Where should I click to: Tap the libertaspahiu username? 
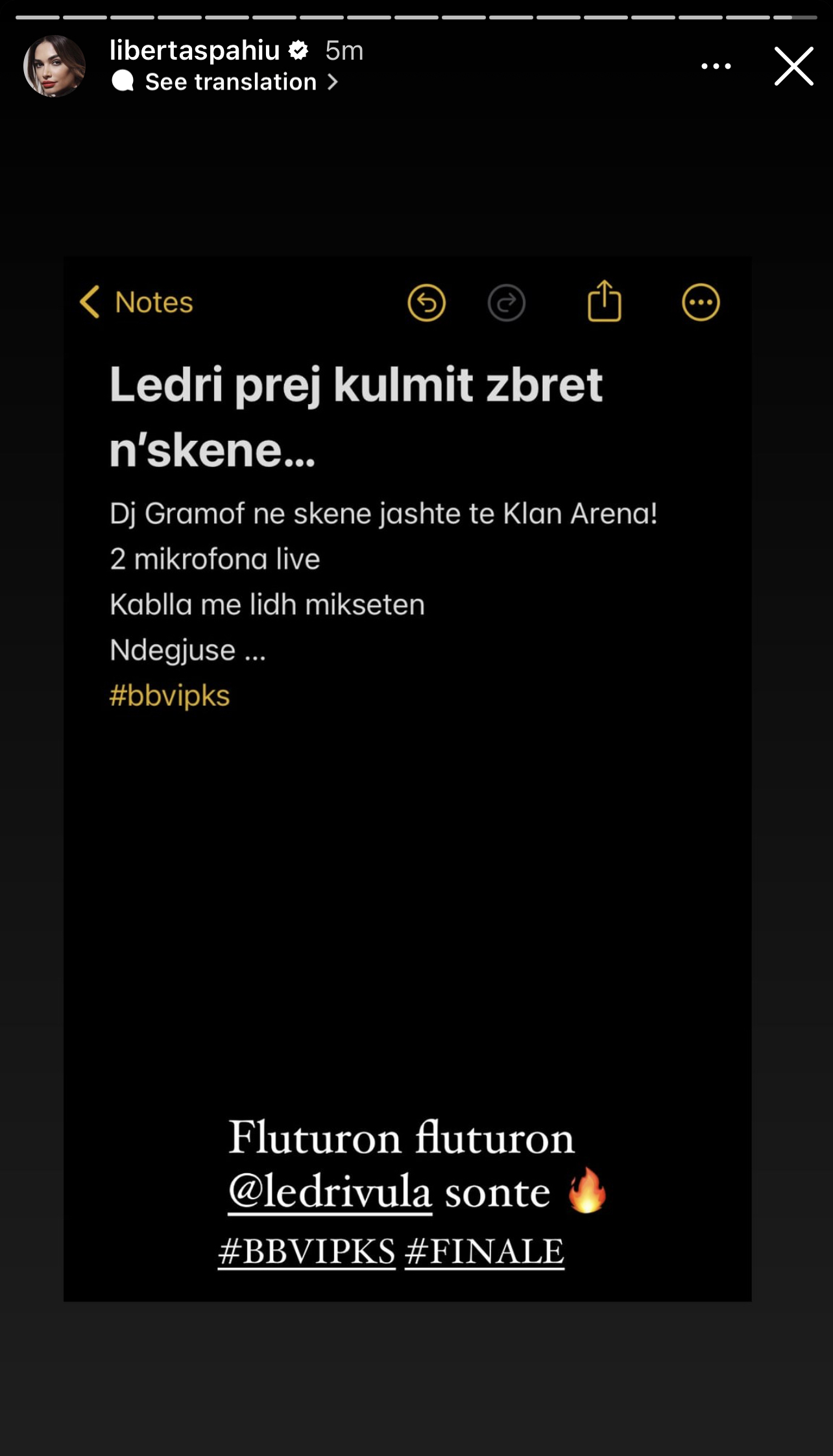point(195,51)
